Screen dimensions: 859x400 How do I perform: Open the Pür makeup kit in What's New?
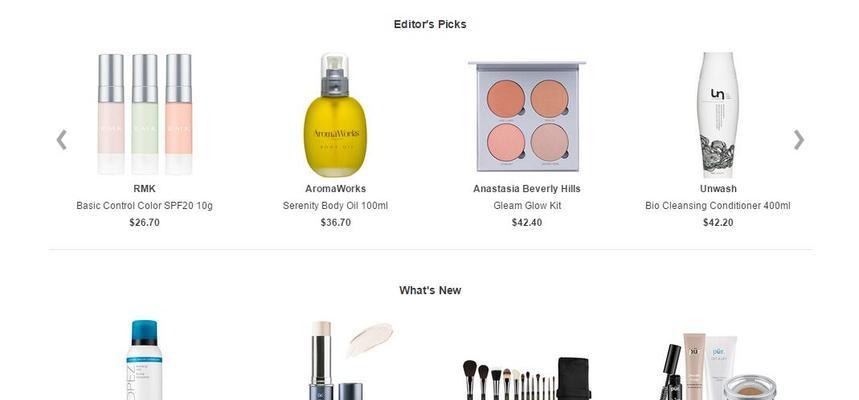[717, 367]
